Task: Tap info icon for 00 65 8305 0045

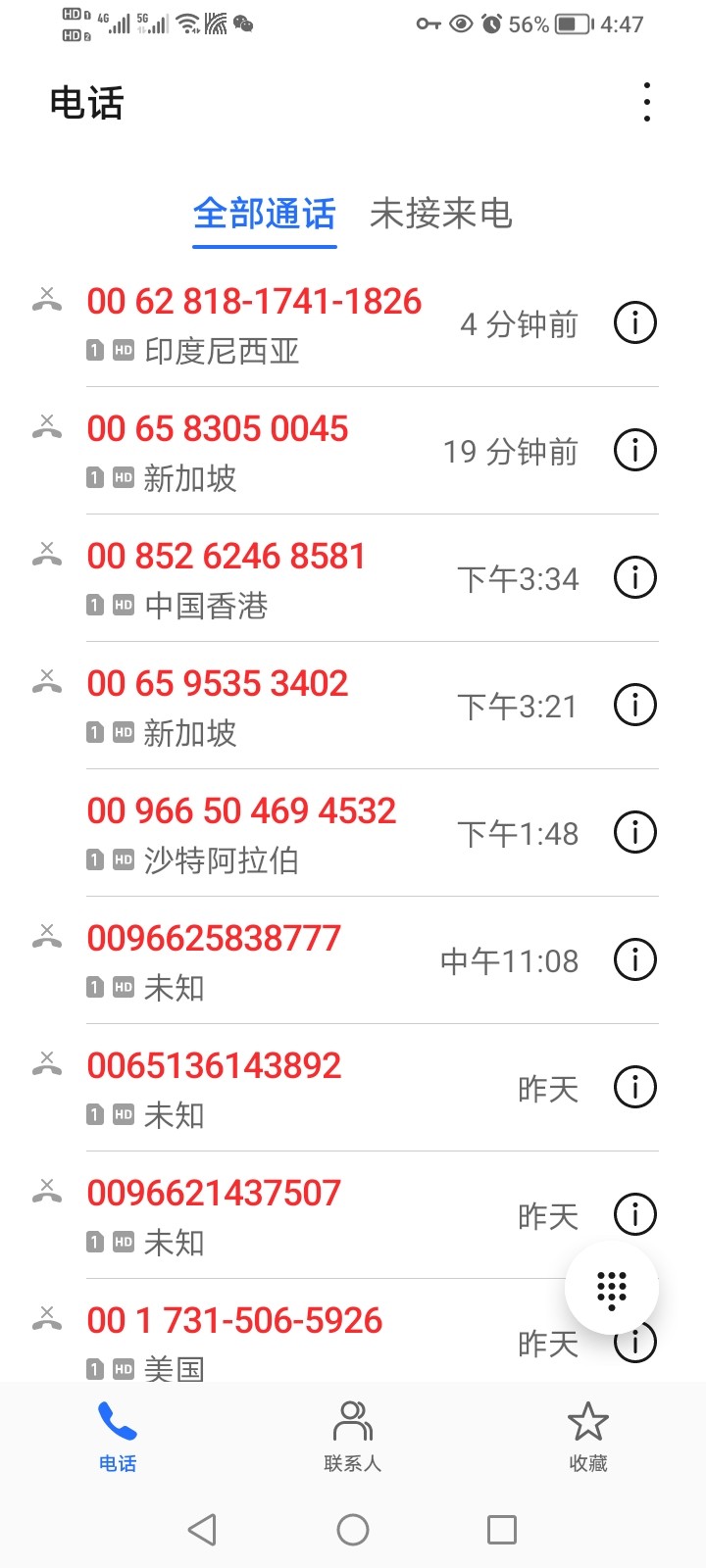Action: (634, 450)
